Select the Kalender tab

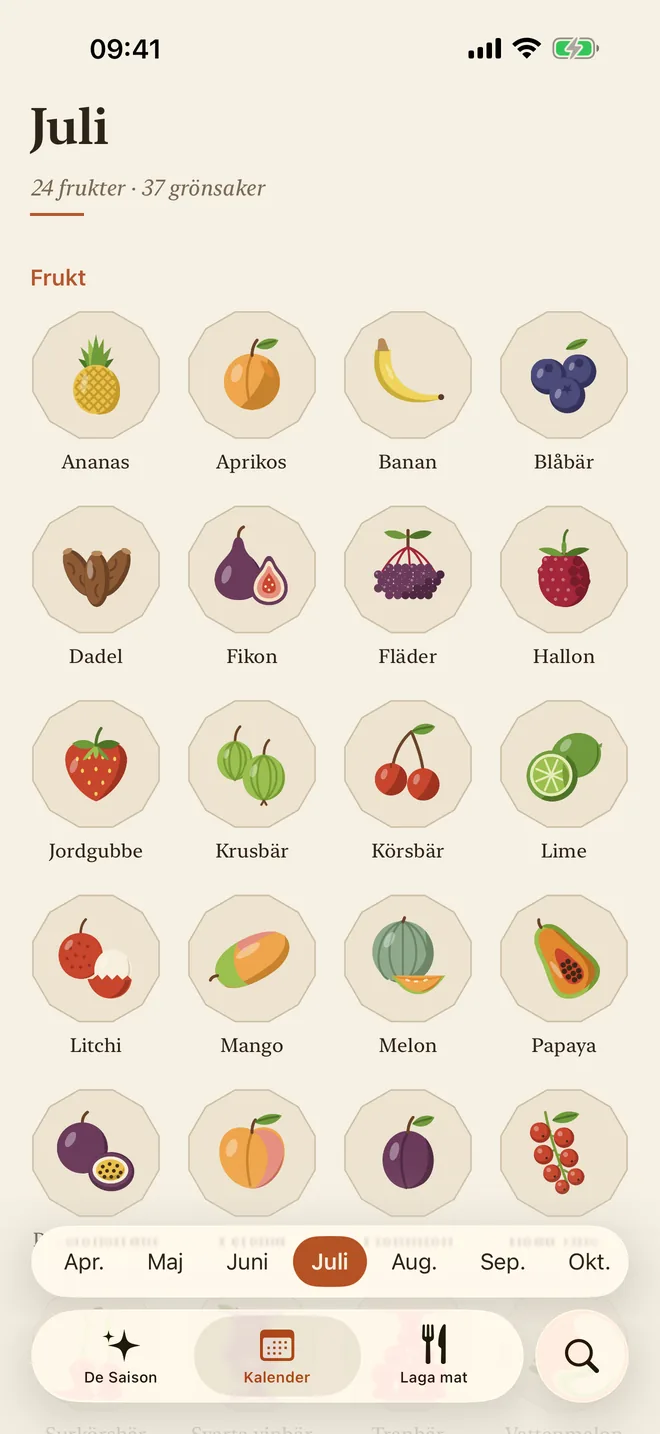(277, 1356)
